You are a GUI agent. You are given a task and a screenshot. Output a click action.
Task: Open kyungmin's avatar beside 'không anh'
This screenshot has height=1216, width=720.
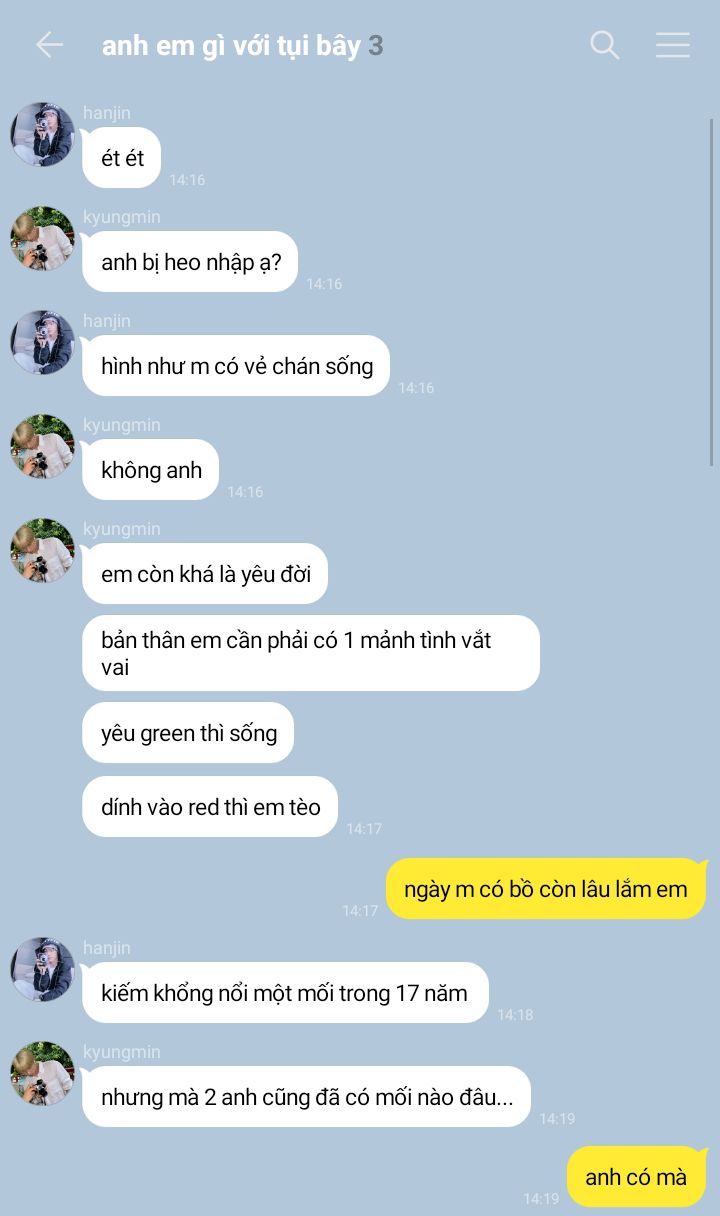pos(42,446)
